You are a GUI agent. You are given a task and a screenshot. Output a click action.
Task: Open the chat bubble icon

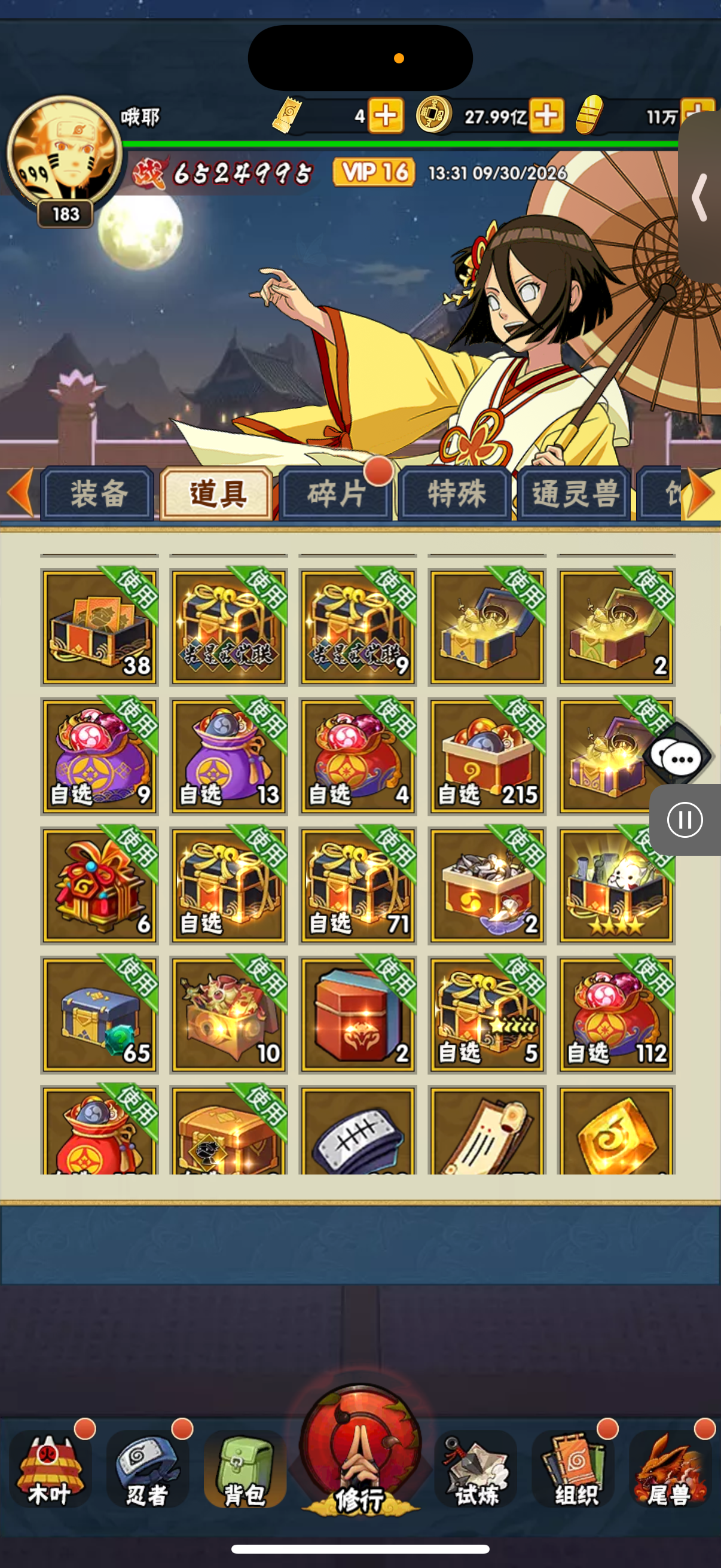point(679,758)
